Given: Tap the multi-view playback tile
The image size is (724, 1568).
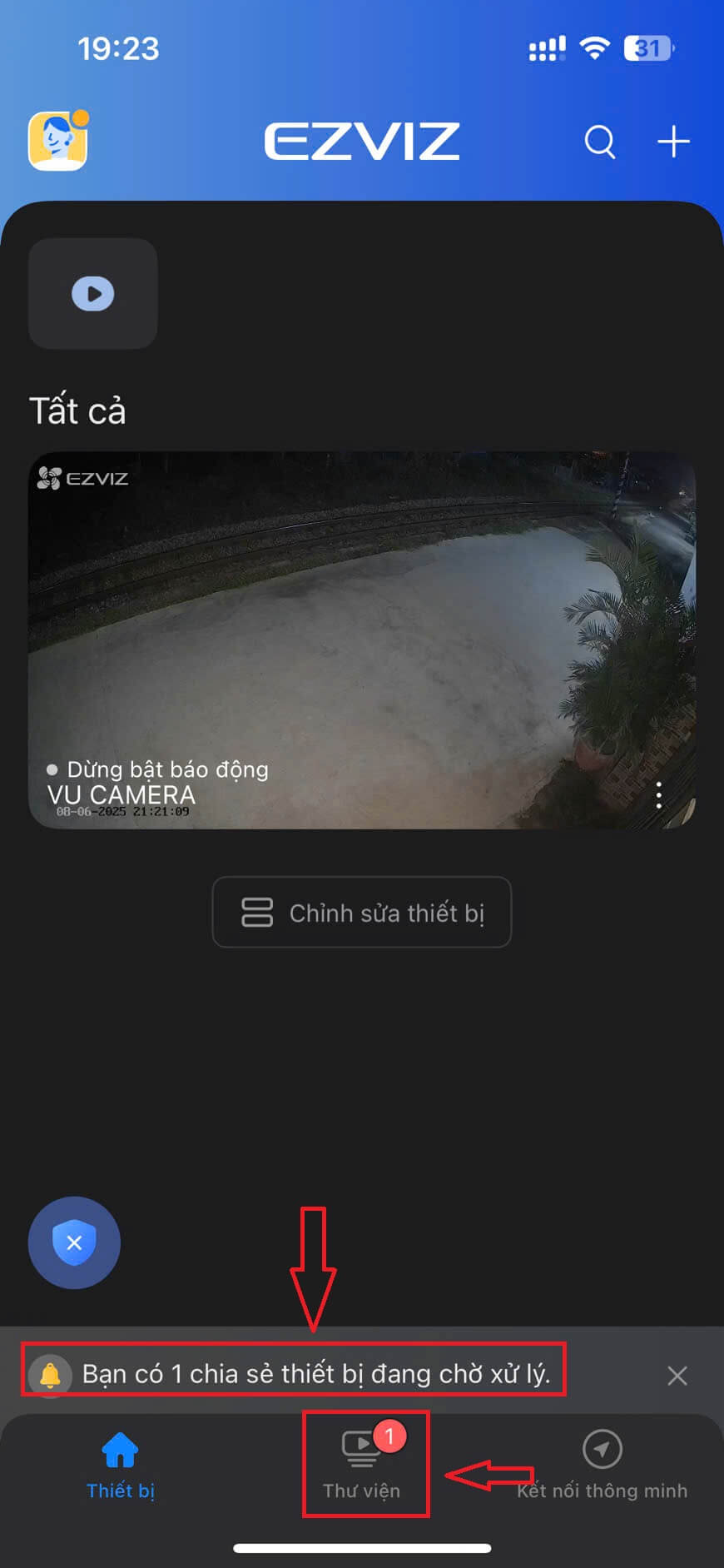Looking at the screenshot, I should 92,294.
